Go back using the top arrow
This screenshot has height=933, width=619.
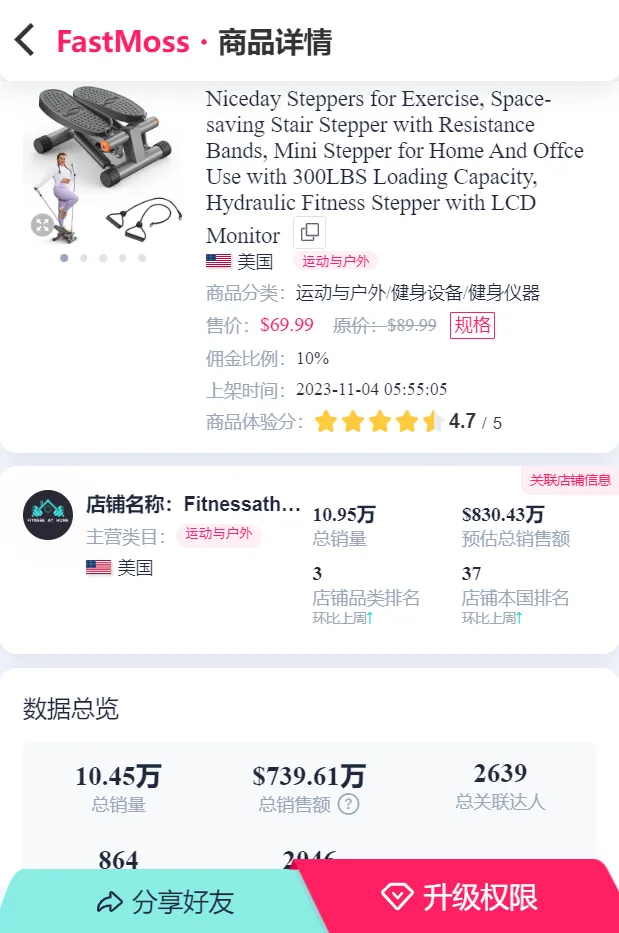click(25, 41)
